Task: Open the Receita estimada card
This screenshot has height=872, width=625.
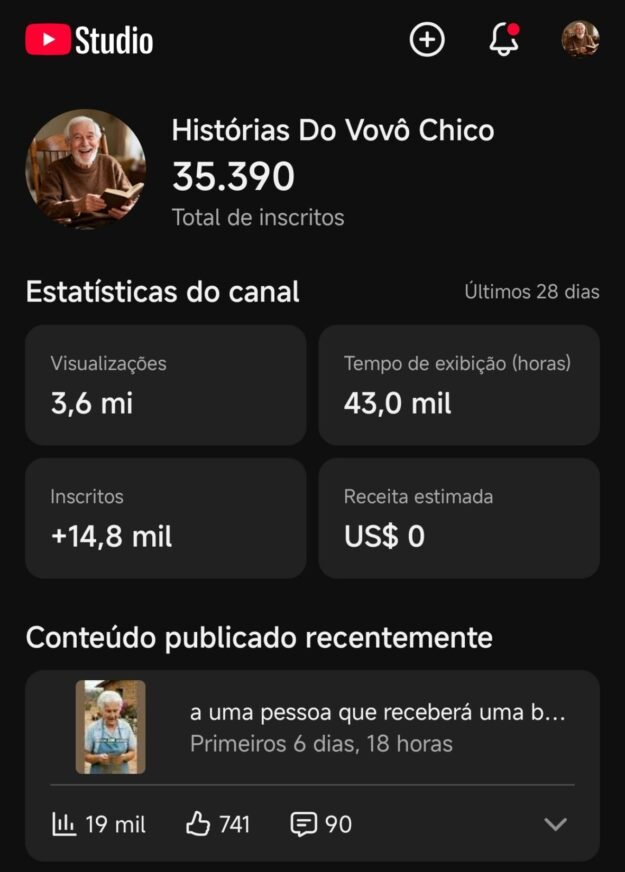Action: click(x=459, y=518)
